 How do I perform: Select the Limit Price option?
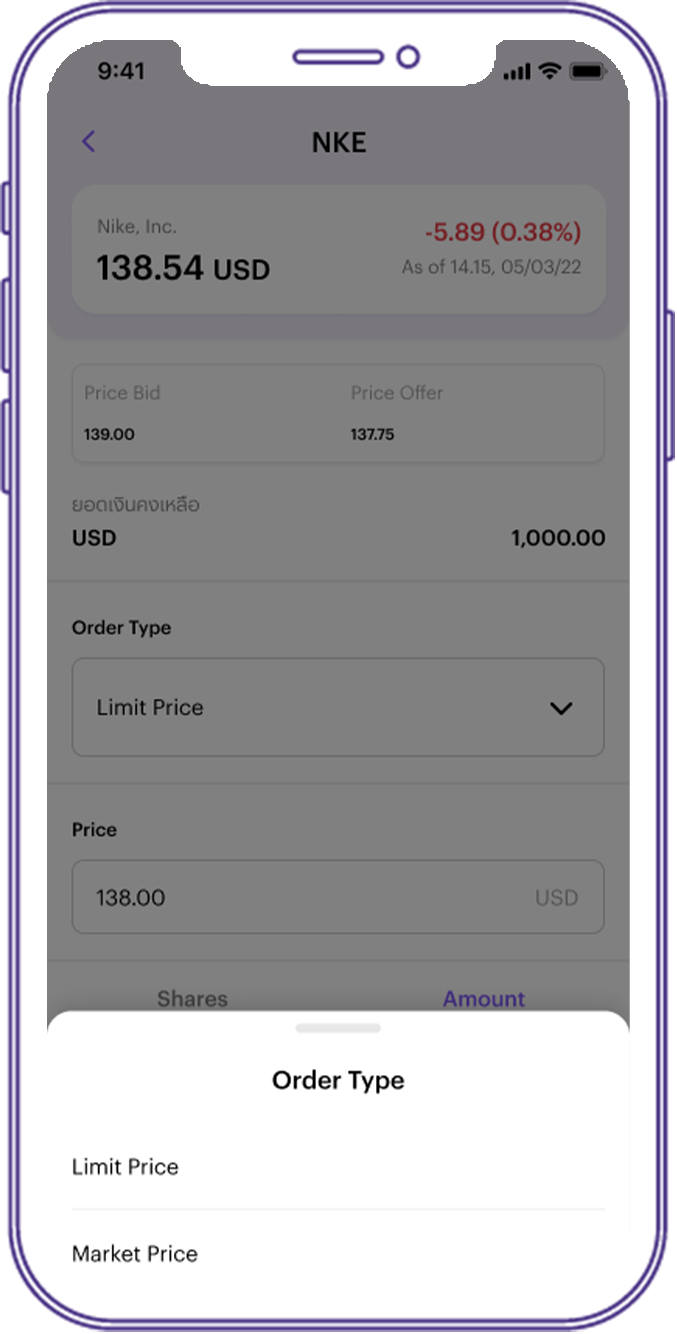pos(126,1167)
